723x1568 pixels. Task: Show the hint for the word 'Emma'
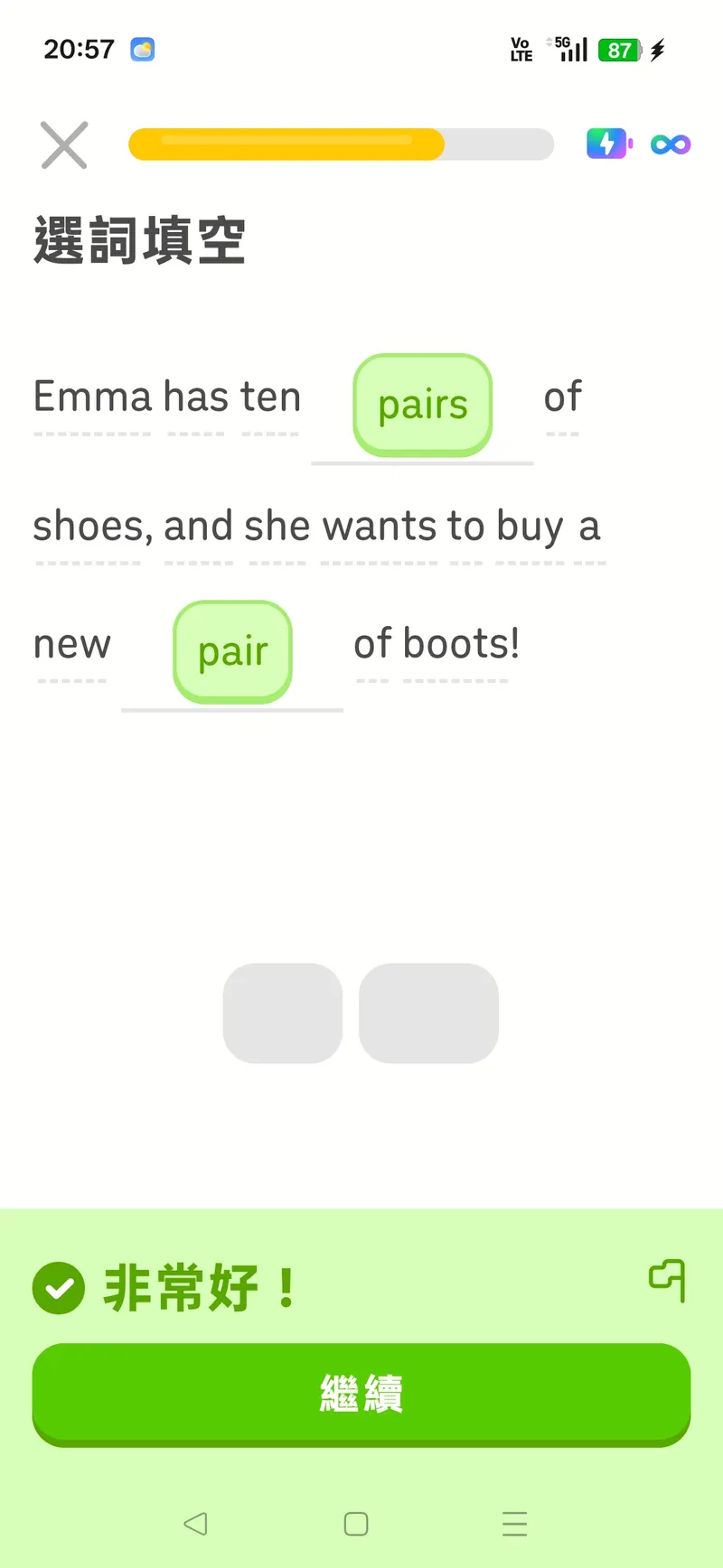92,397
